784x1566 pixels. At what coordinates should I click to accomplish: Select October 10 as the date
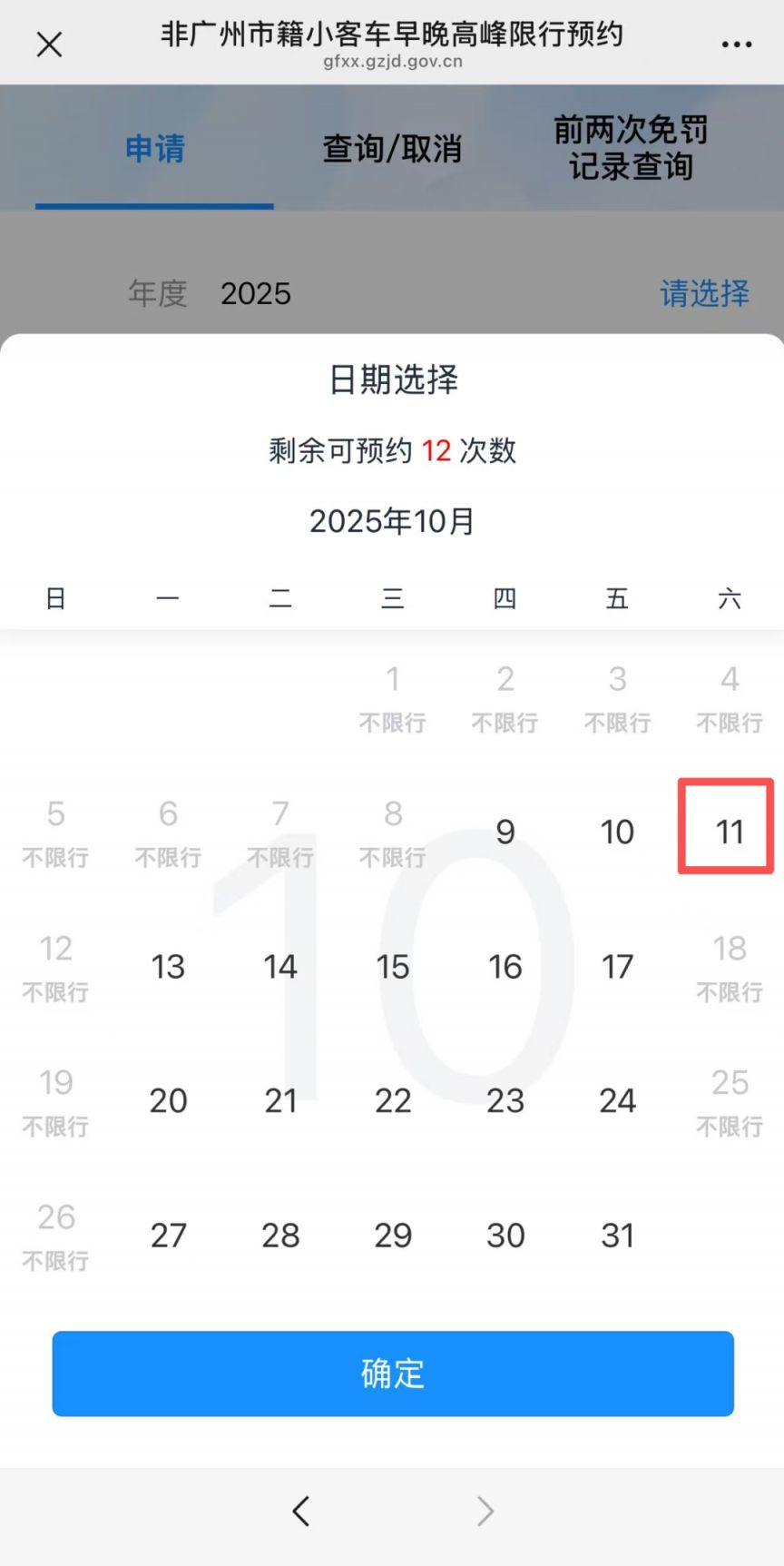(617, 832)
